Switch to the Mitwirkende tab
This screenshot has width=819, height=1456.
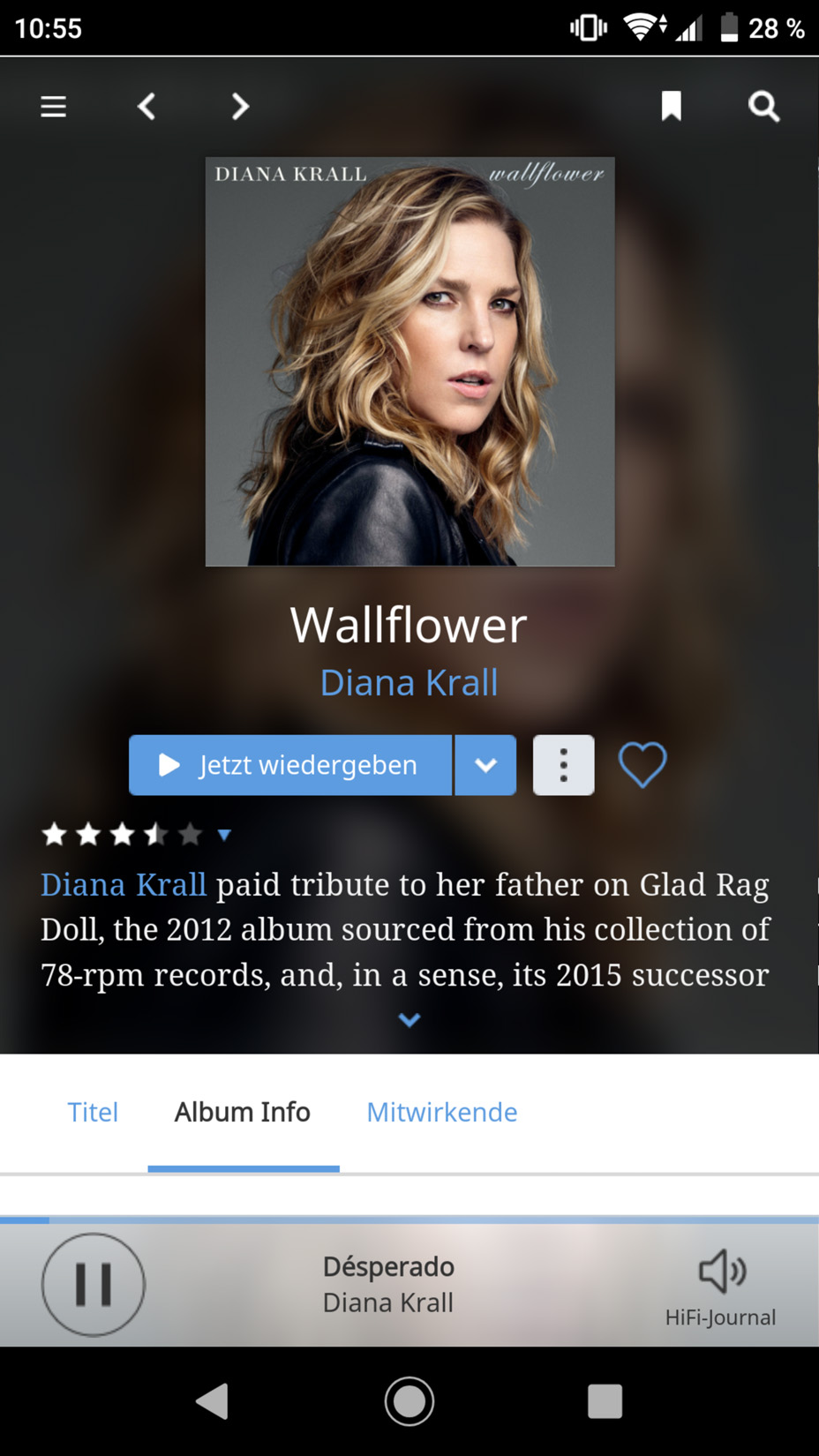[x=442, y=1112]
